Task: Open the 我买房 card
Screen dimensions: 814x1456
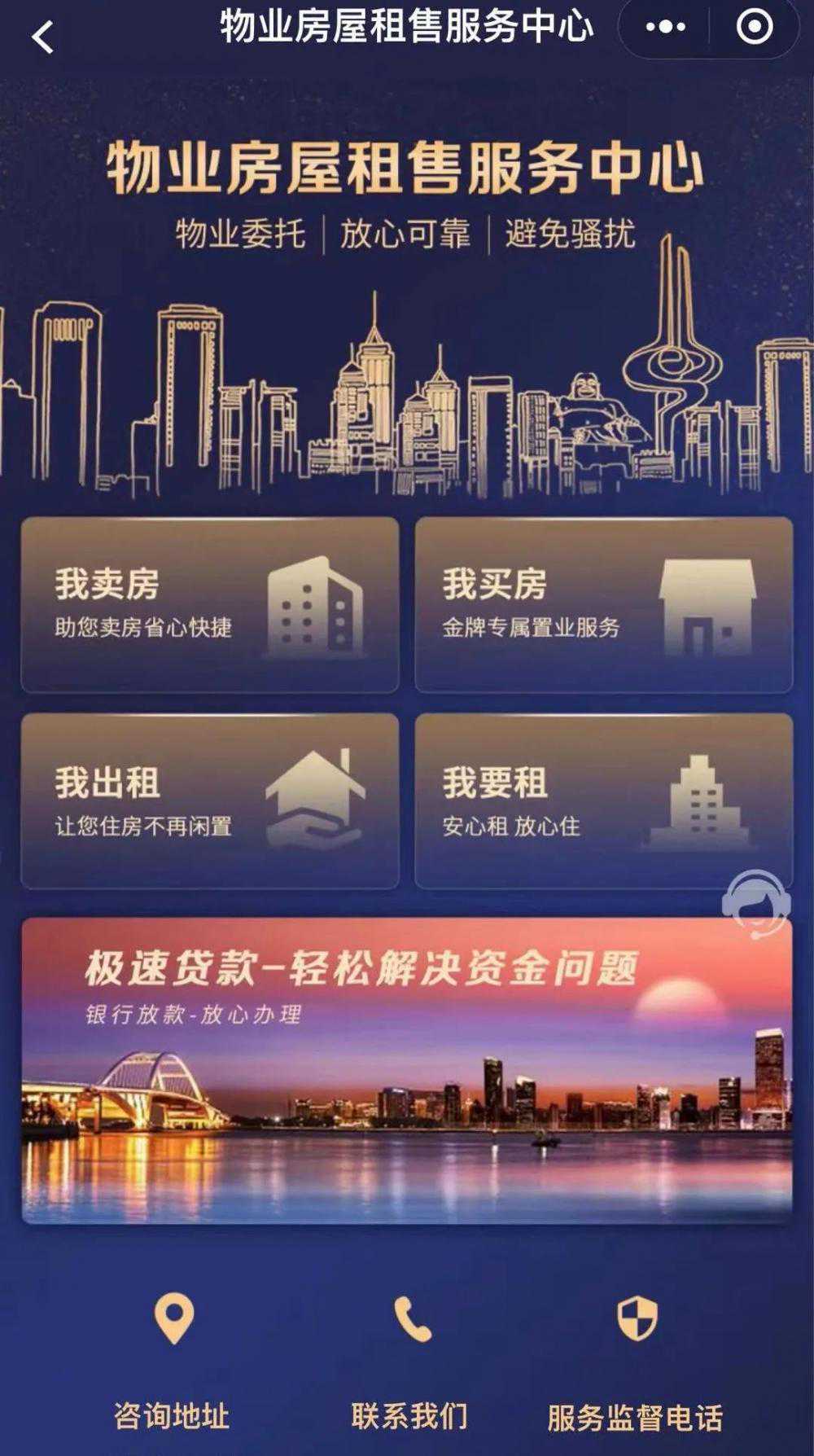Action: pos(603,605)
